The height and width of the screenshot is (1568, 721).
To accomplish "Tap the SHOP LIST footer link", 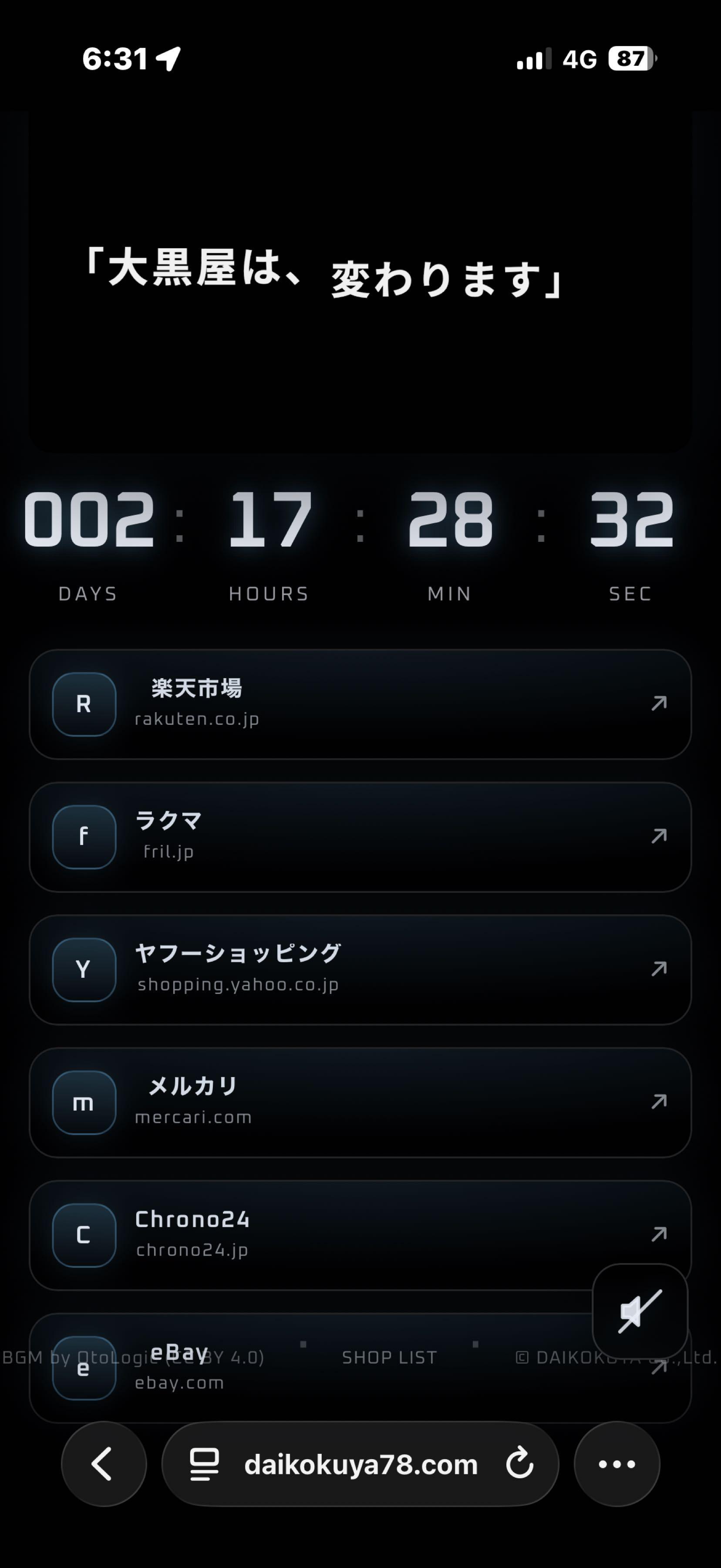I will pyautogui.click(x=389, y=1357).
